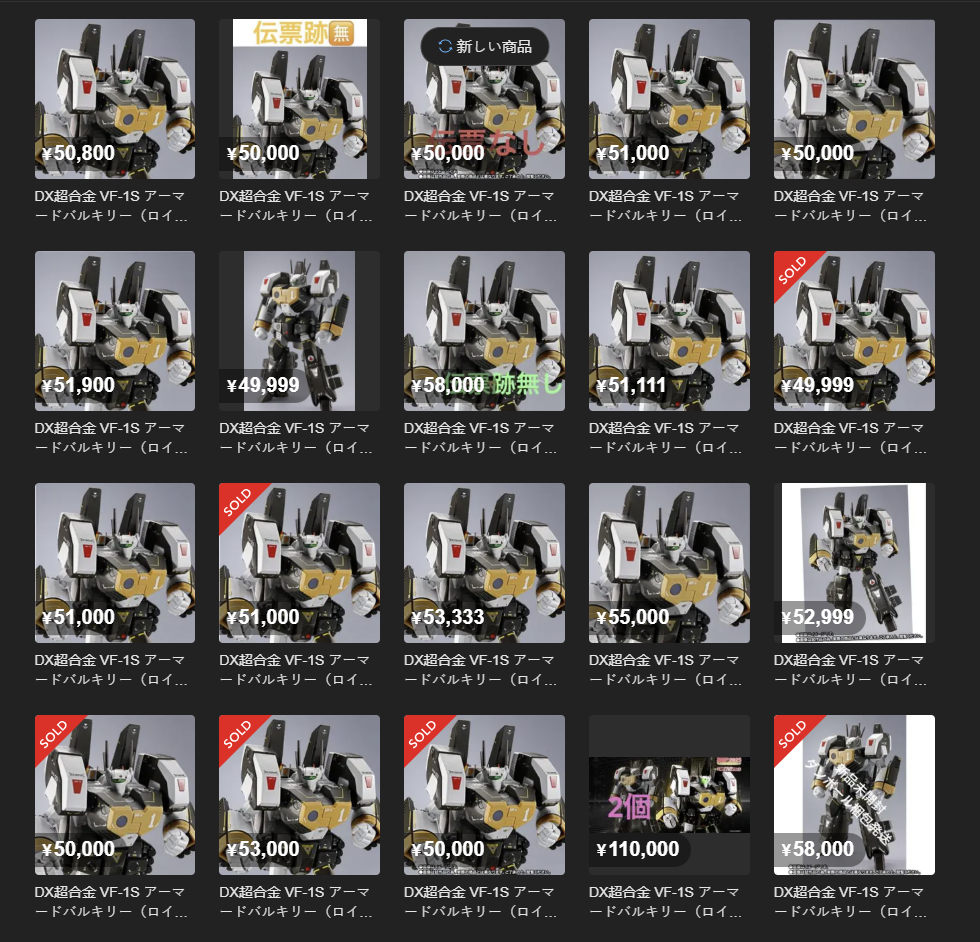View the sold ¥58,000 listing
This screenshot has width=980, height=942.
[854, 795]
